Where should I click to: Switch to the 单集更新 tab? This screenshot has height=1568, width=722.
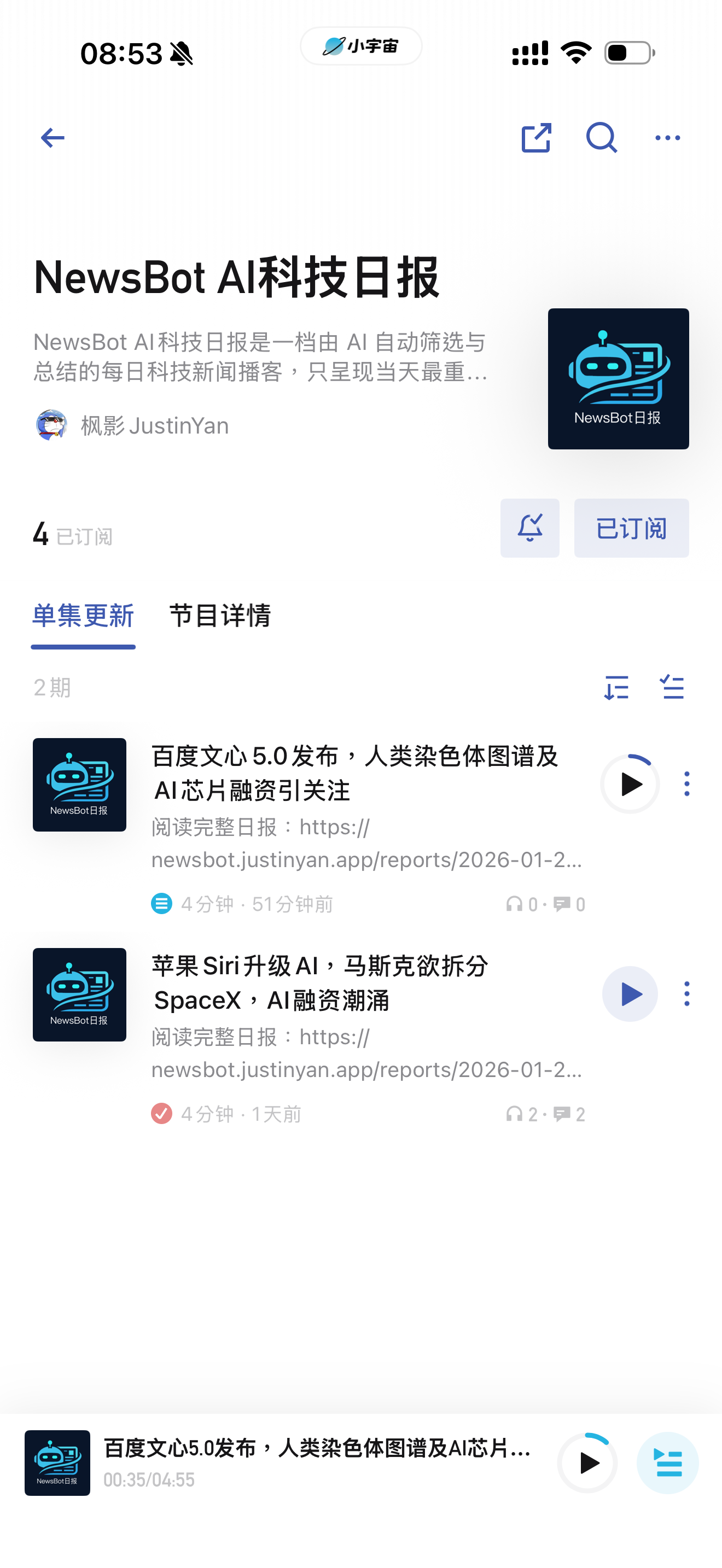pos(83,616)
